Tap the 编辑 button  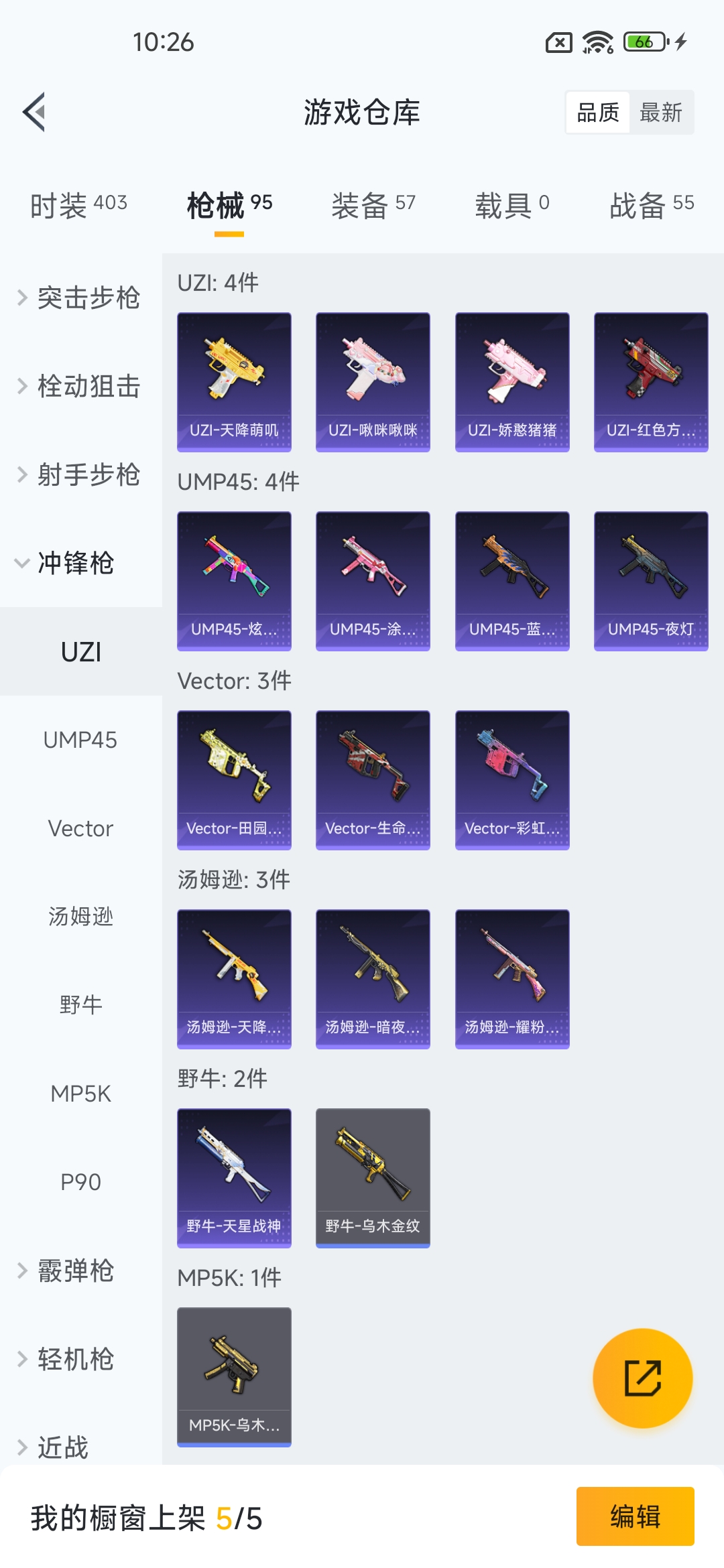[635, 1516]
